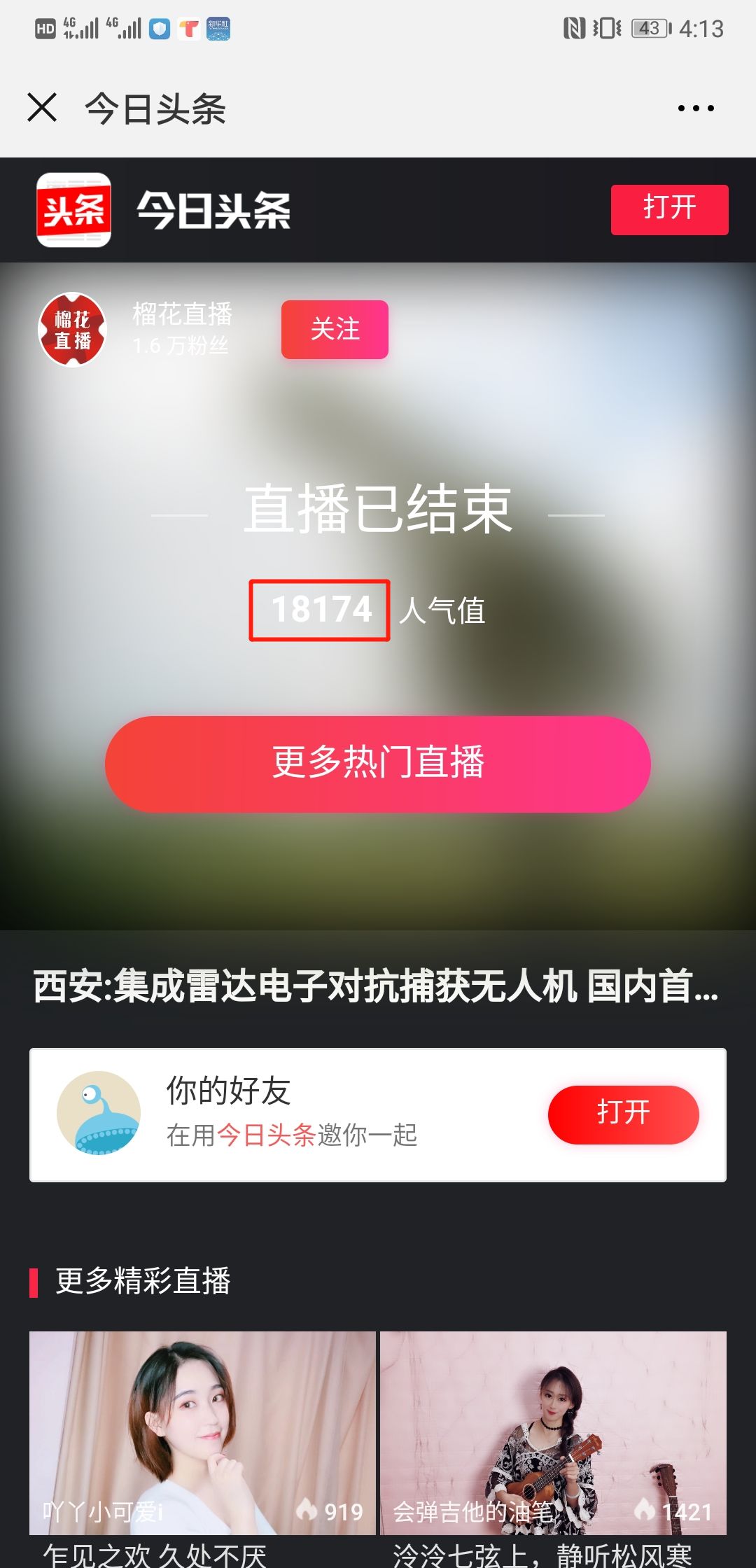Close the 今日头条 web page

point(42,108)
